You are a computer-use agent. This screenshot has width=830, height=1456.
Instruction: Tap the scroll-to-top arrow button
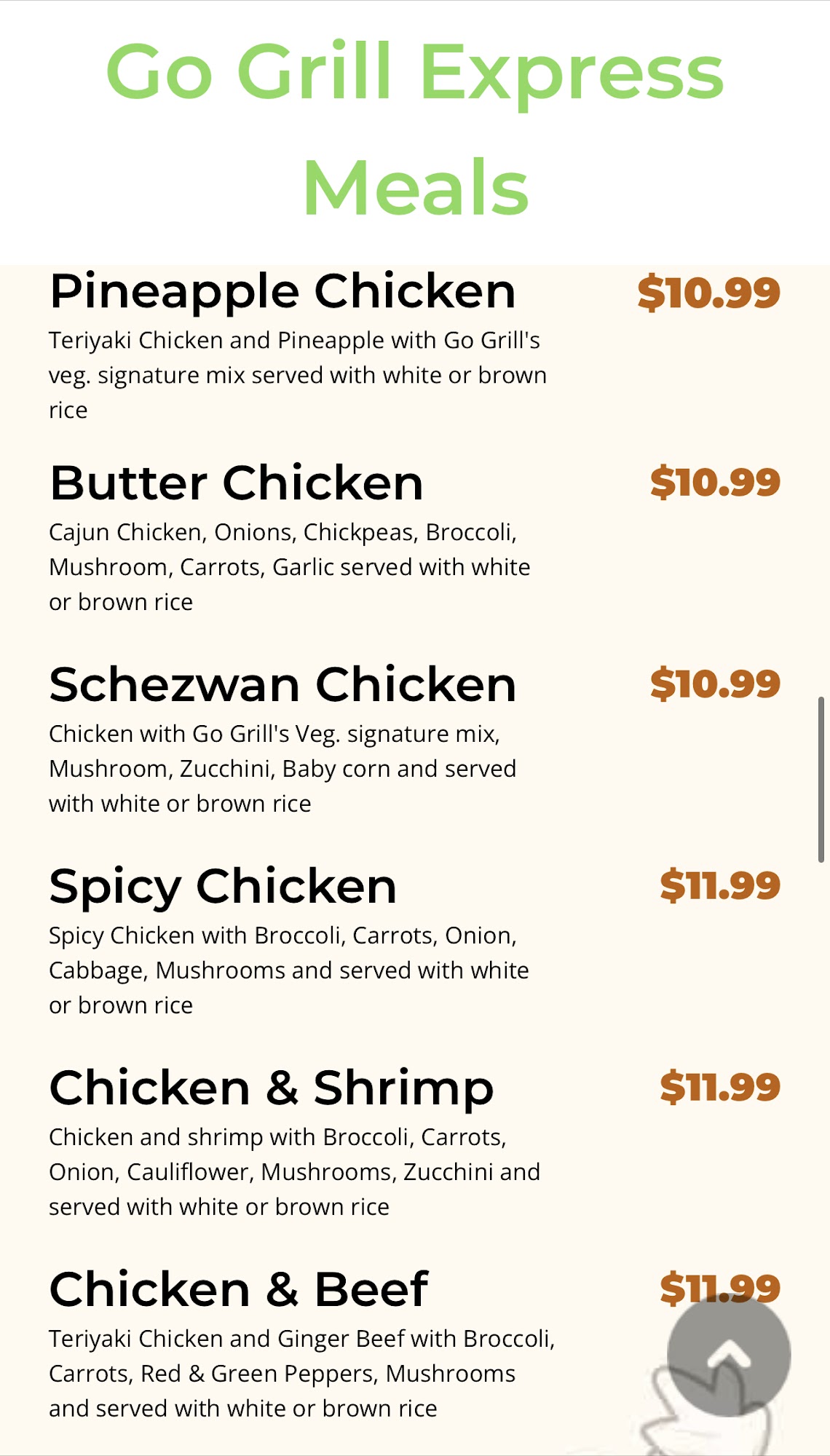[729, 1356]
